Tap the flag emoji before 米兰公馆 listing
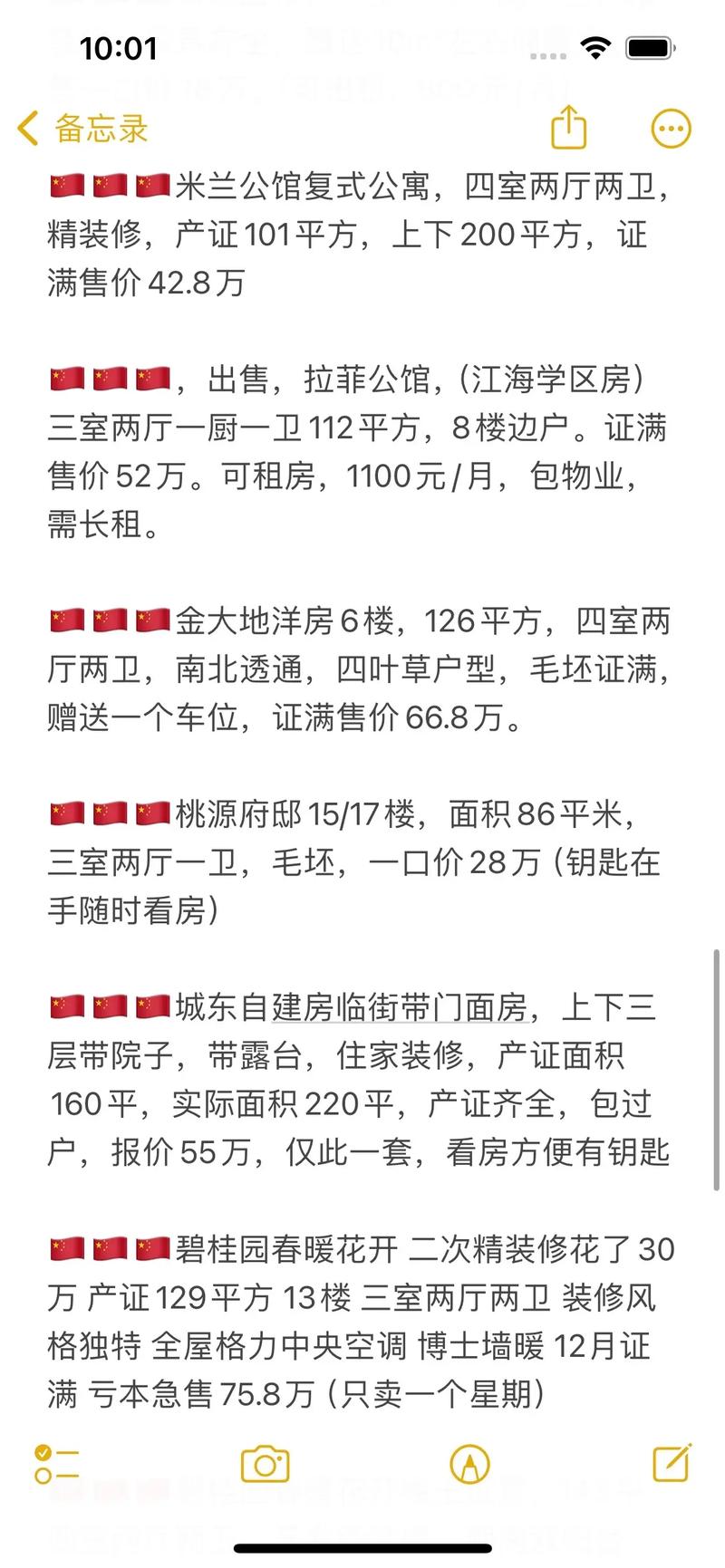The image size is (725, 1568). [x=65, y=185]
